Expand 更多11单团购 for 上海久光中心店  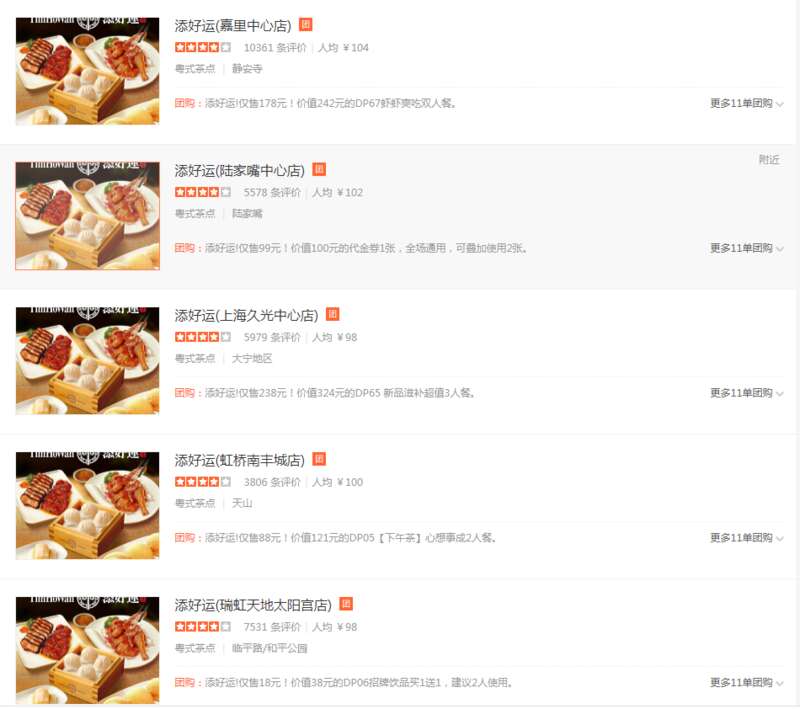click(746, 393)
